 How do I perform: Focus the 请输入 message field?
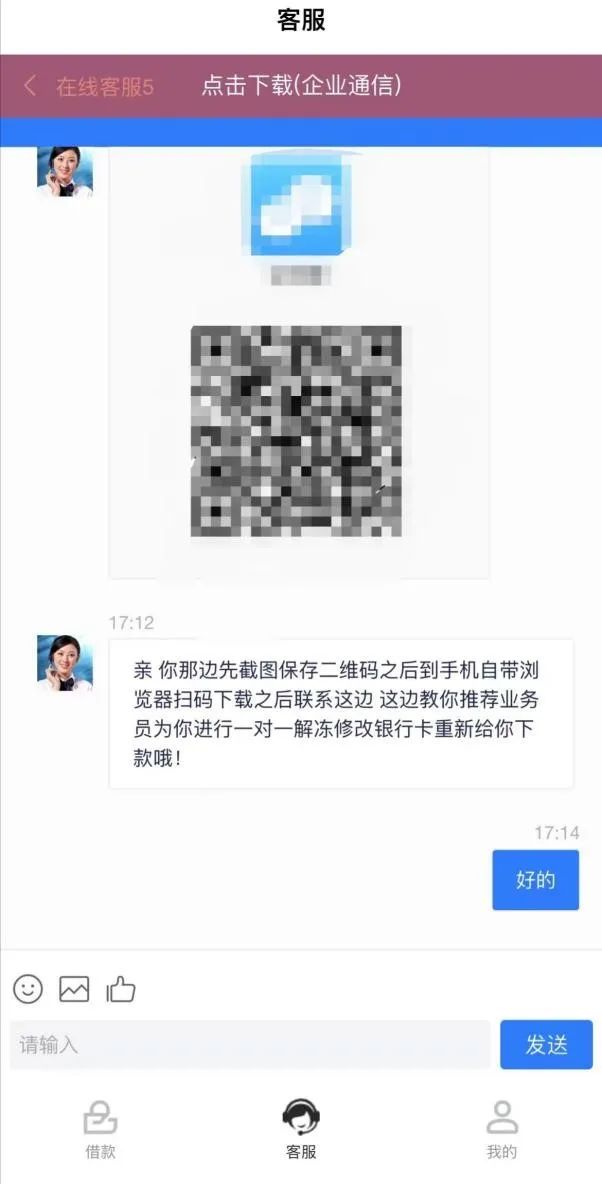click(x=250, y=1045)
